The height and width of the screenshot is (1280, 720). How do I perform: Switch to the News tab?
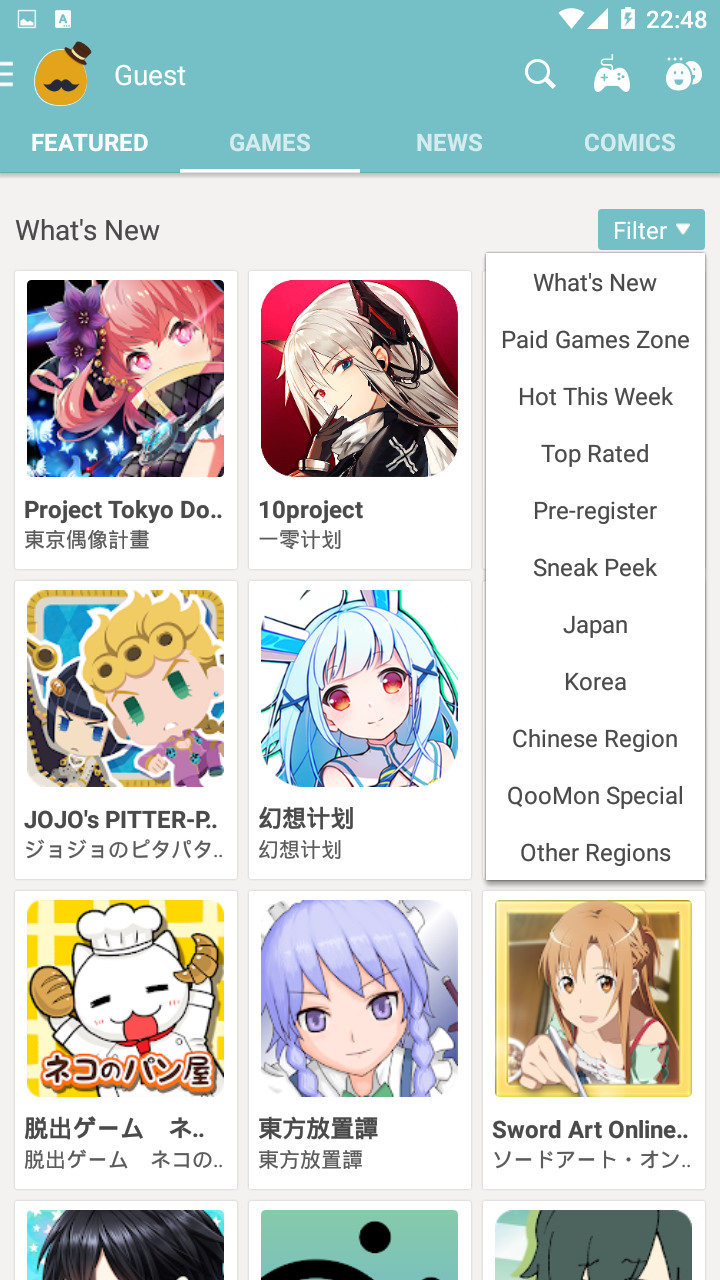449,143
